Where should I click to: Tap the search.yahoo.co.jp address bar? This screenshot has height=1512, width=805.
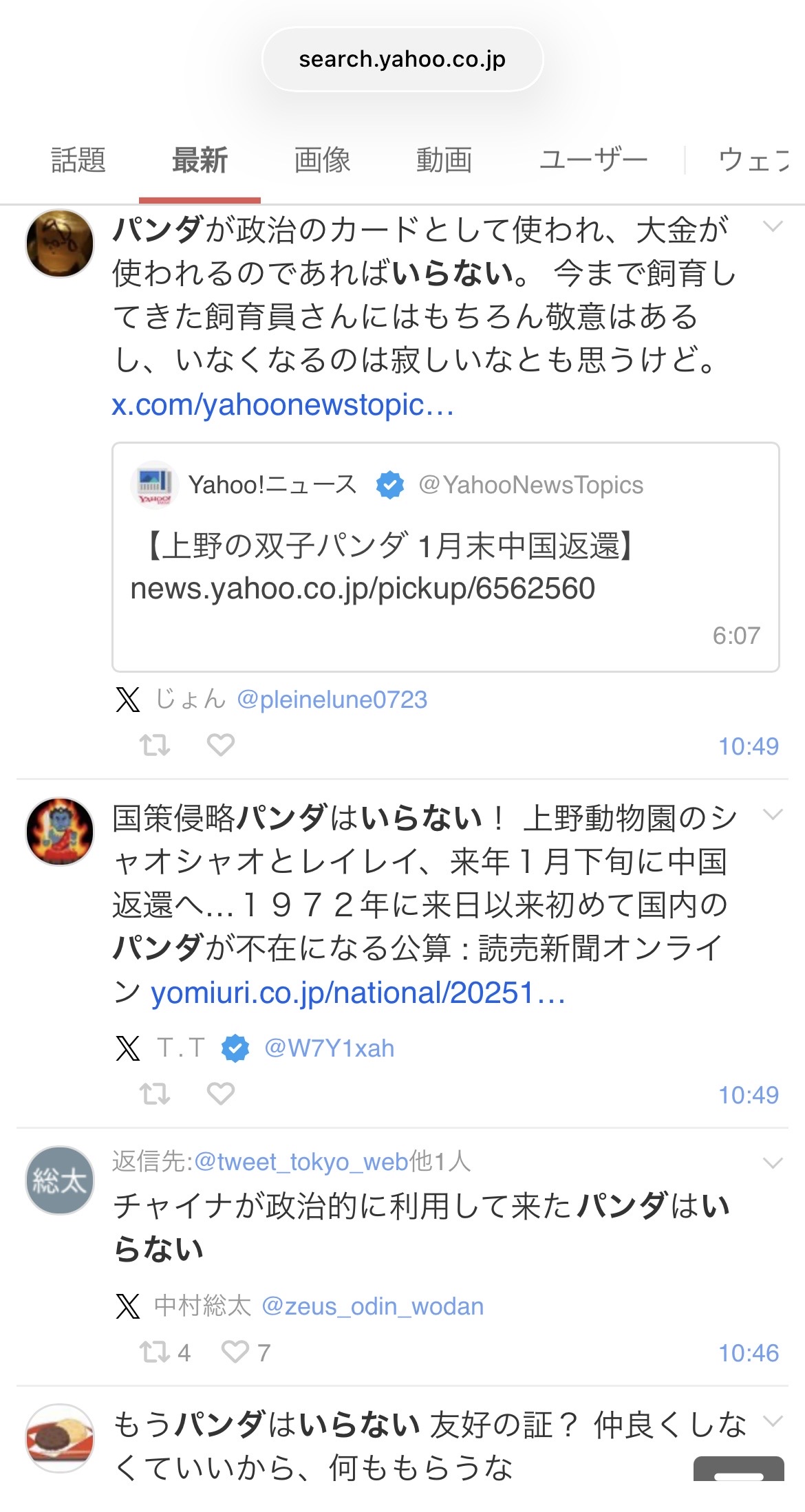point(402,60)
